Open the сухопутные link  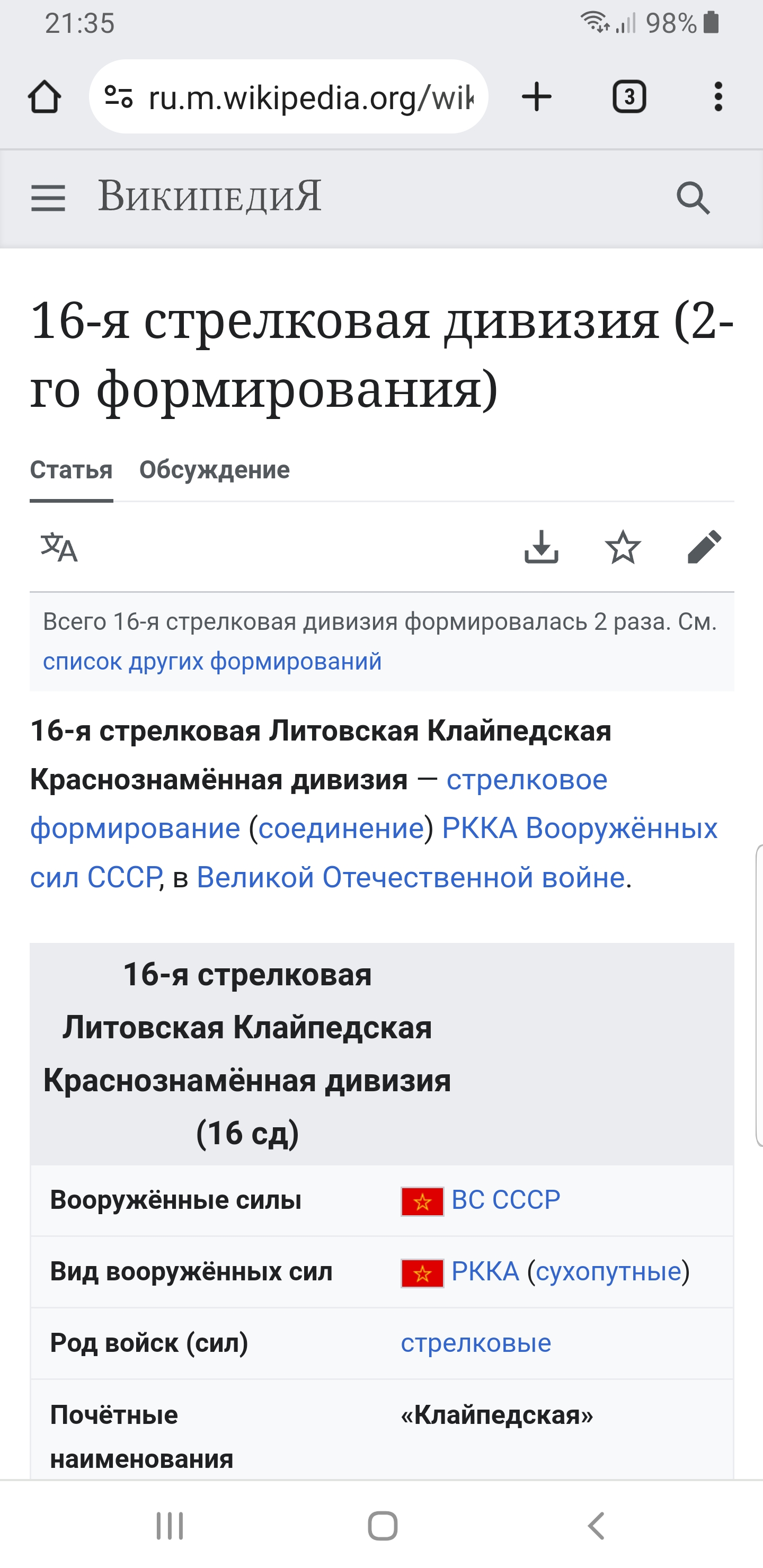click(608, 1271)
